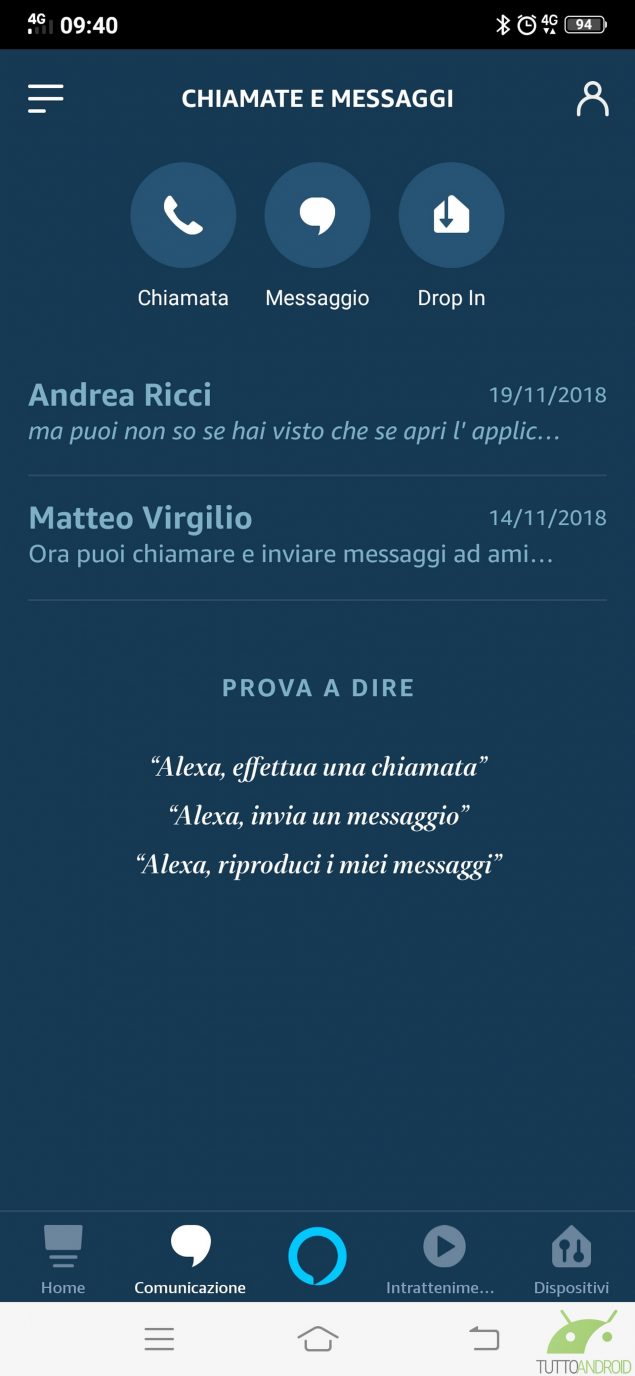Switch to the Dispositivi tab
This screenshot has width=635, height=1376.
[571, 1258]
